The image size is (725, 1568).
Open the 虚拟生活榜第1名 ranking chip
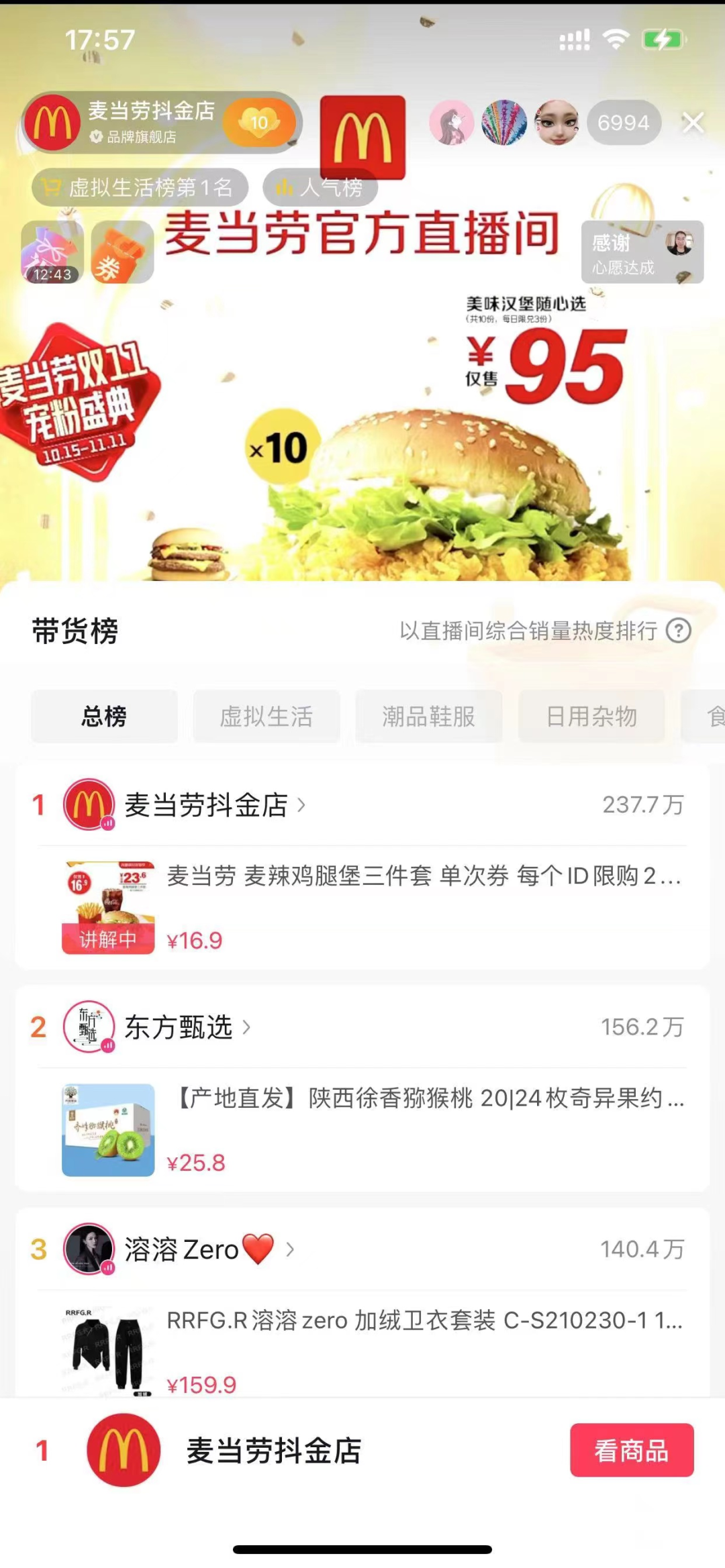140,187
